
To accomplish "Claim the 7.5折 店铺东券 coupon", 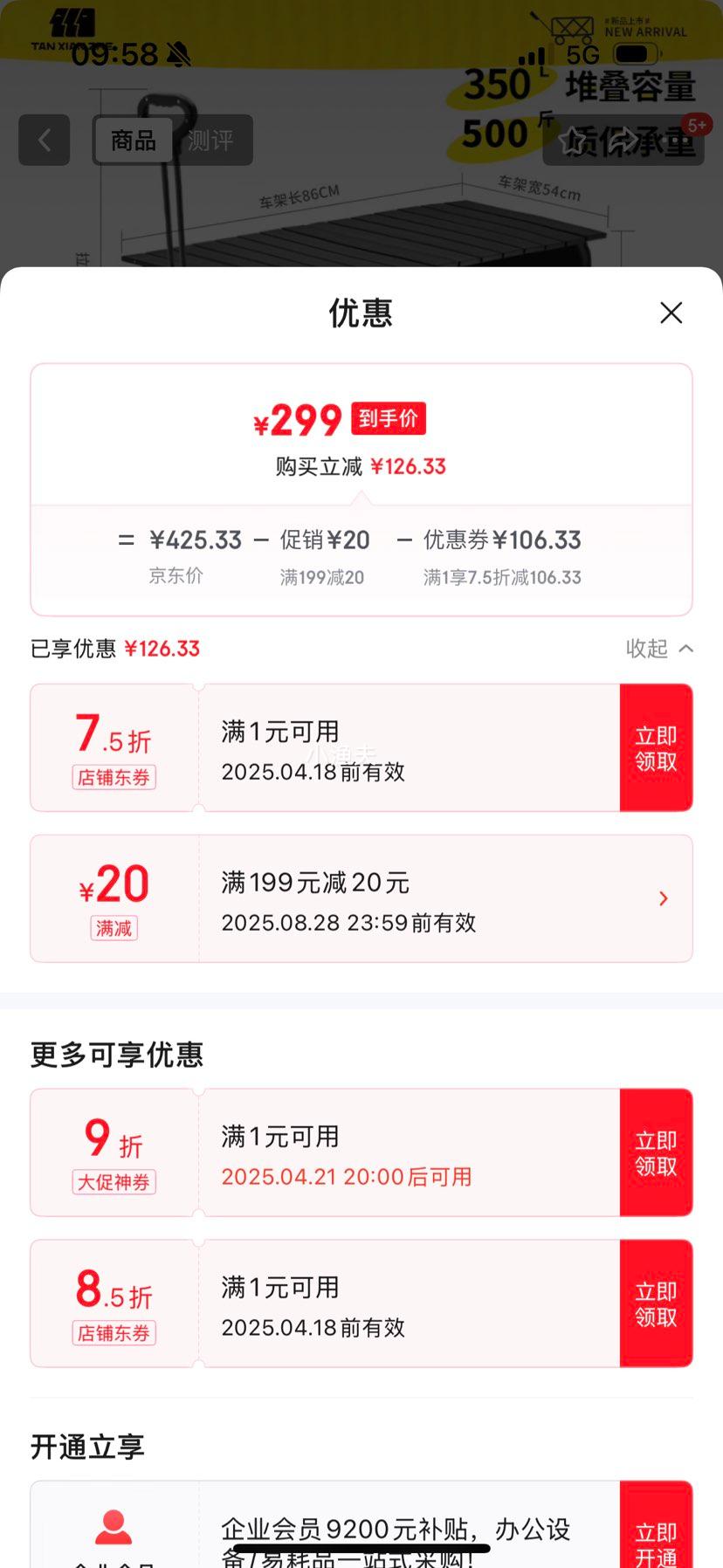I will coord(657,746).
